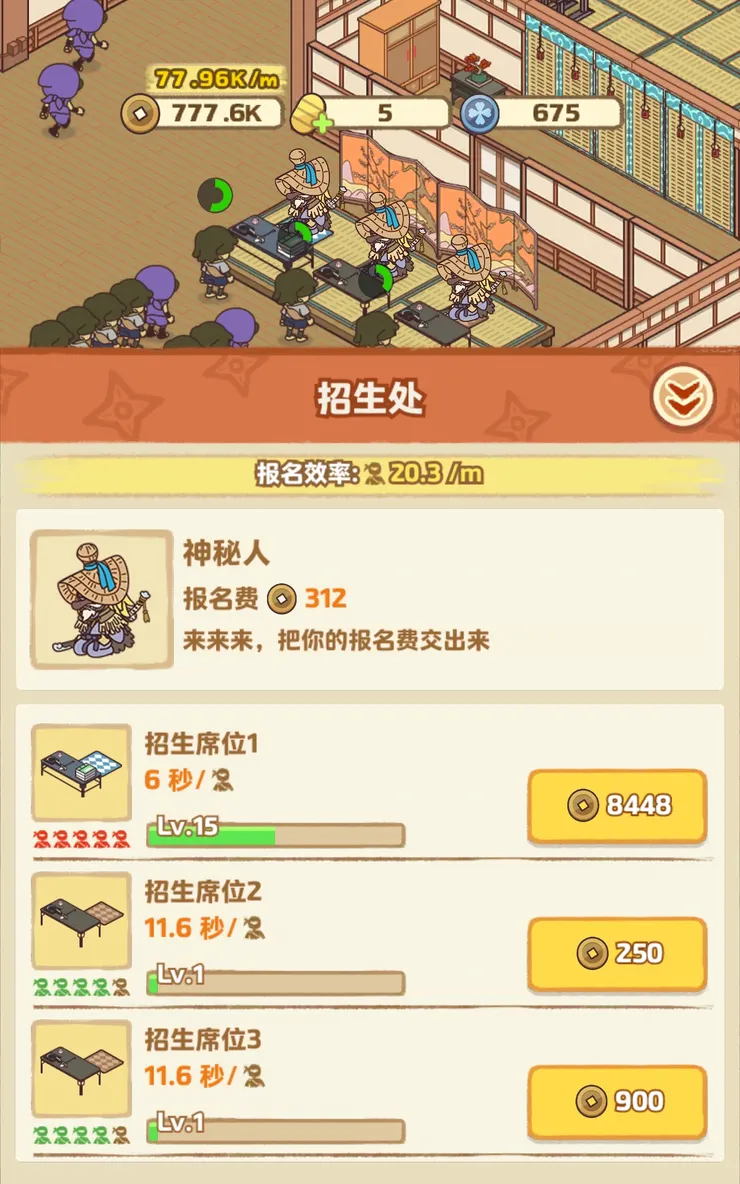Upgrade 招生席位2 for 250 coins
This screenshot has height=1184, width=740.
(x=616, y=953)
